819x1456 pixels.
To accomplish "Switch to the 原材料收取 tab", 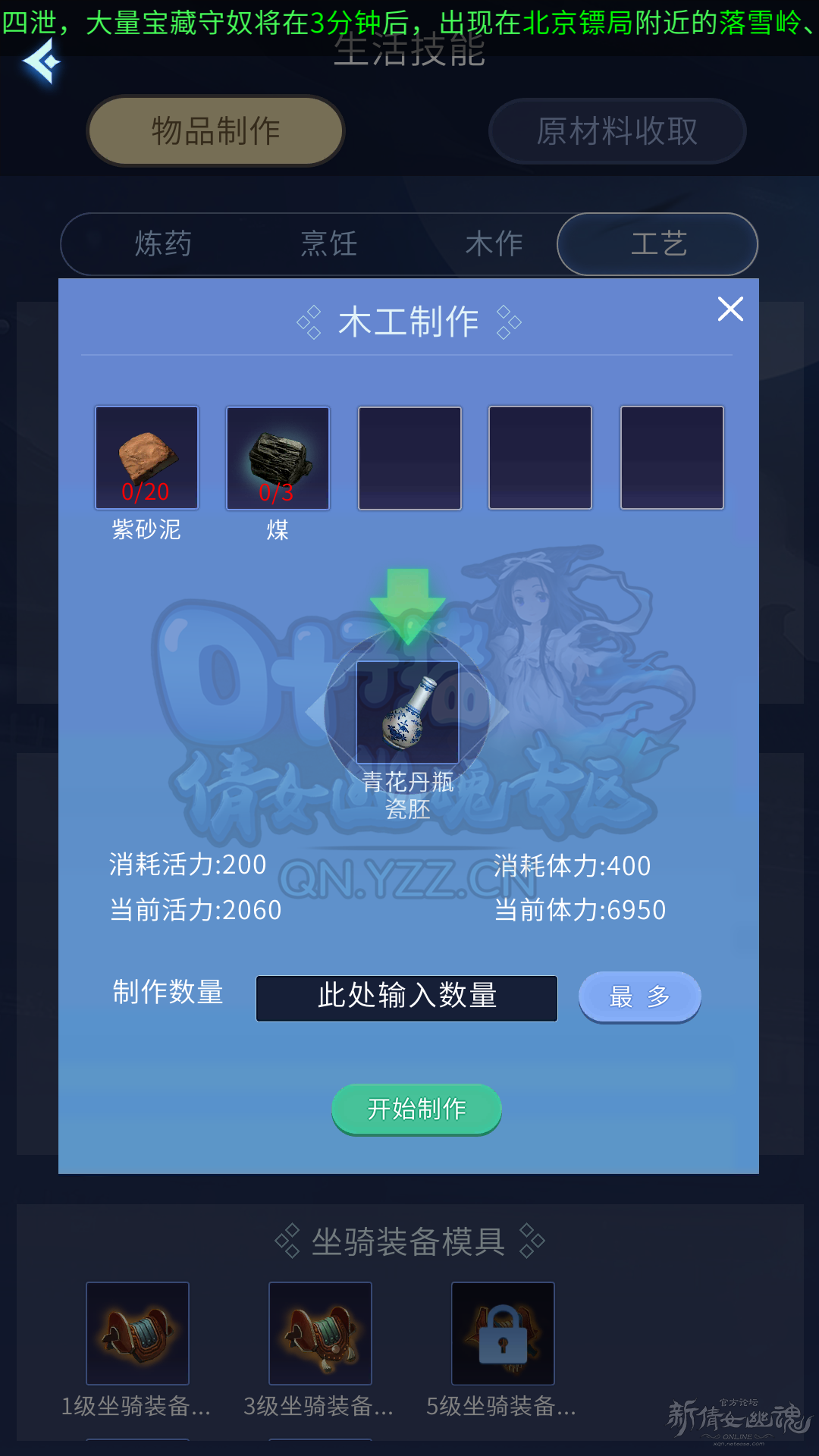I will point(617,131).
